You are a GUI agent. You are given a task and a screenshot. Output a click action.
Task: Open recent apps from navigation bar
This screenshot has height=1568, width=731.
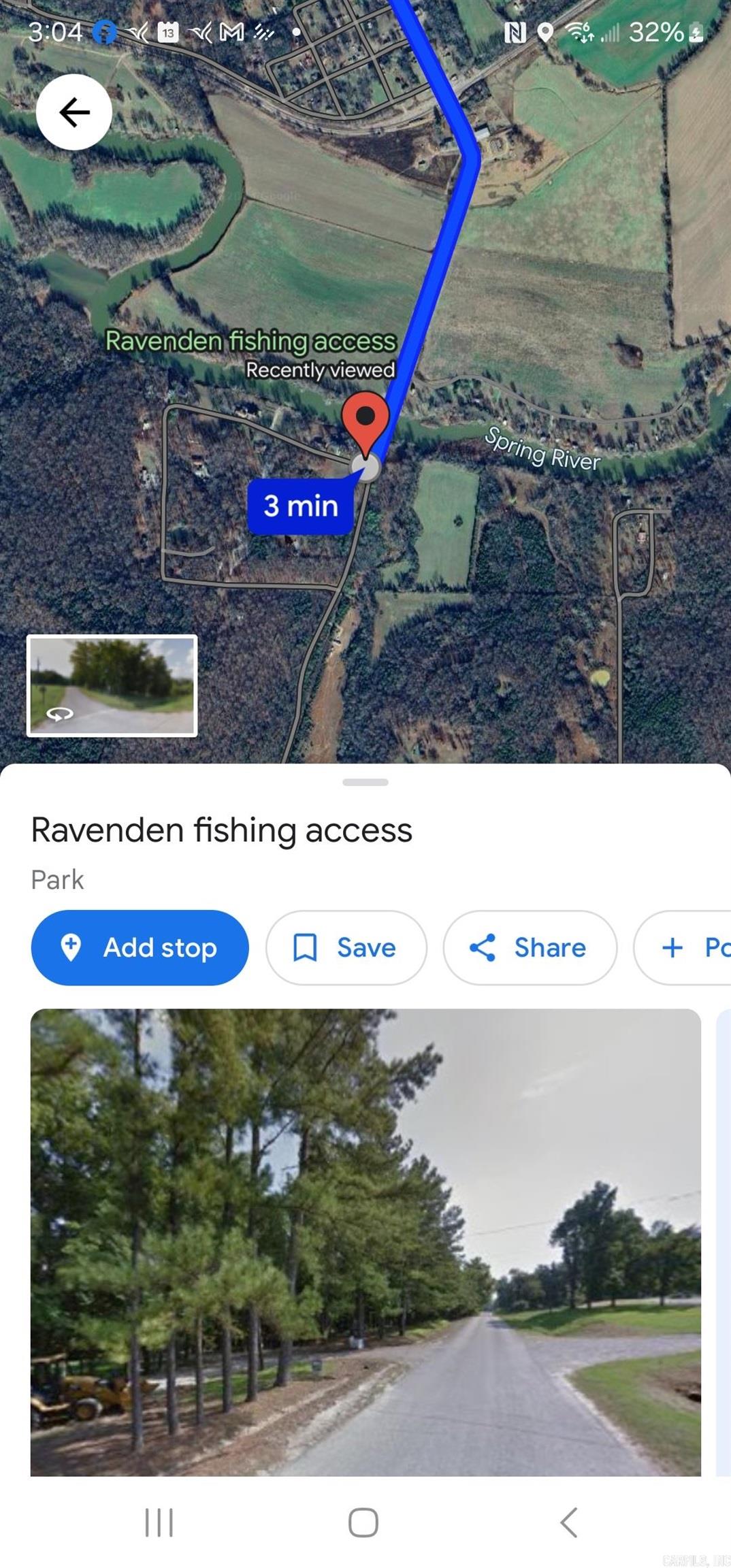pos(159,1522)
